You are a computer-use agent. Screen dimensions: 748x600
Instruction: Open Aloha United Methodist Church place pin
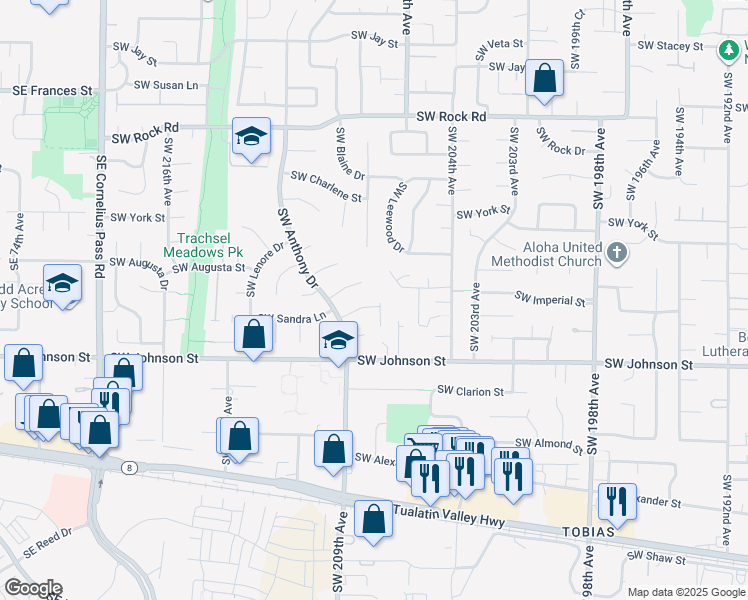click(617, 253)
